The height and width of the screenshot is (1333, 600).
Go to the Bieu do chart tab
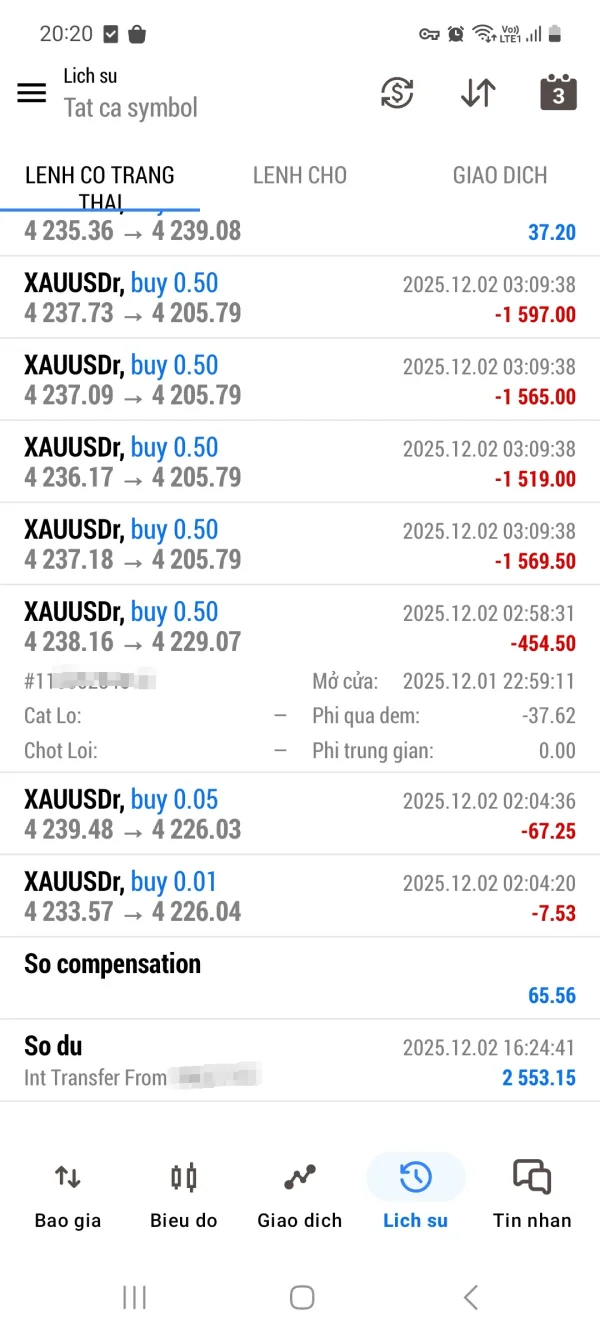point(184,1194)
